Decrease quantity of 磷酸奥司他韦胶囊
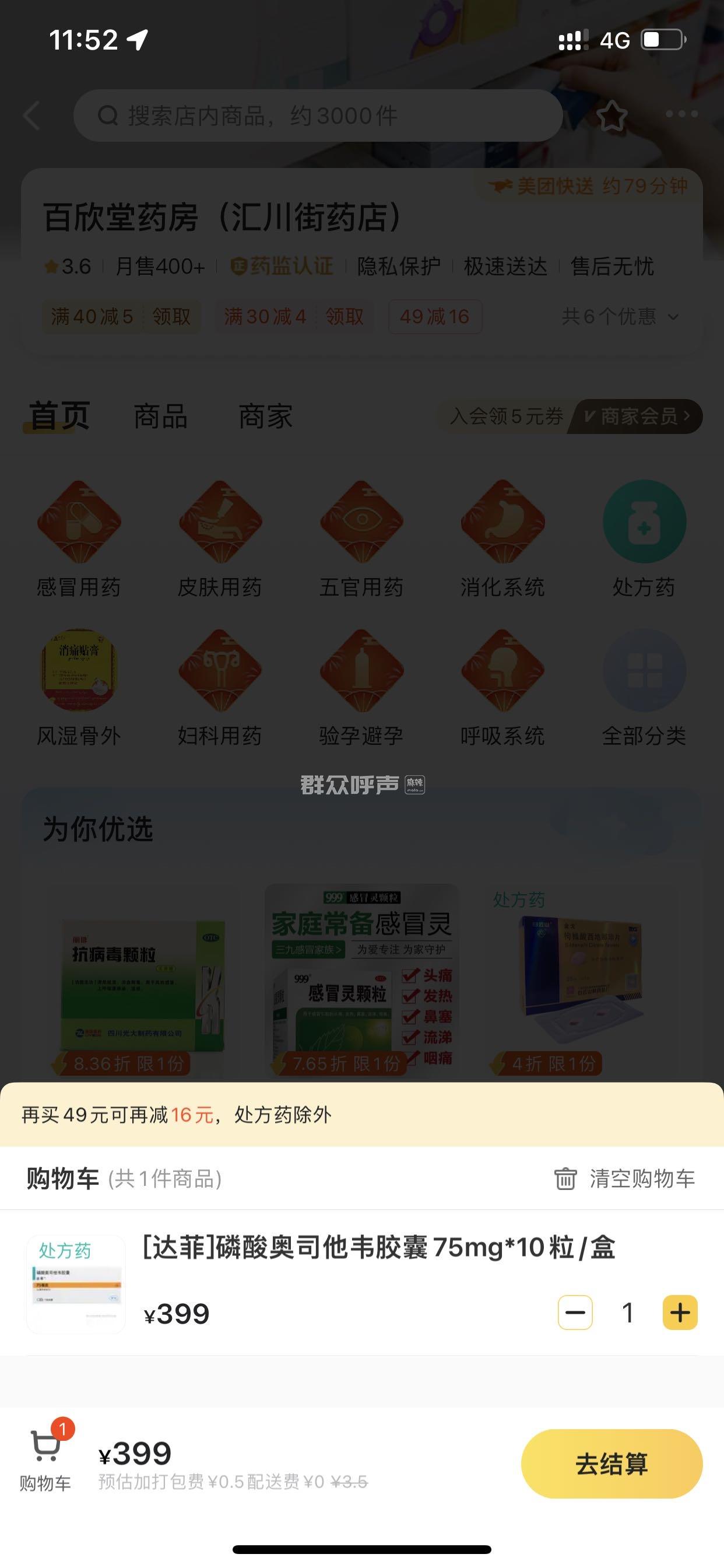This screenshot has height=1568, width=724. point(575,1312)
